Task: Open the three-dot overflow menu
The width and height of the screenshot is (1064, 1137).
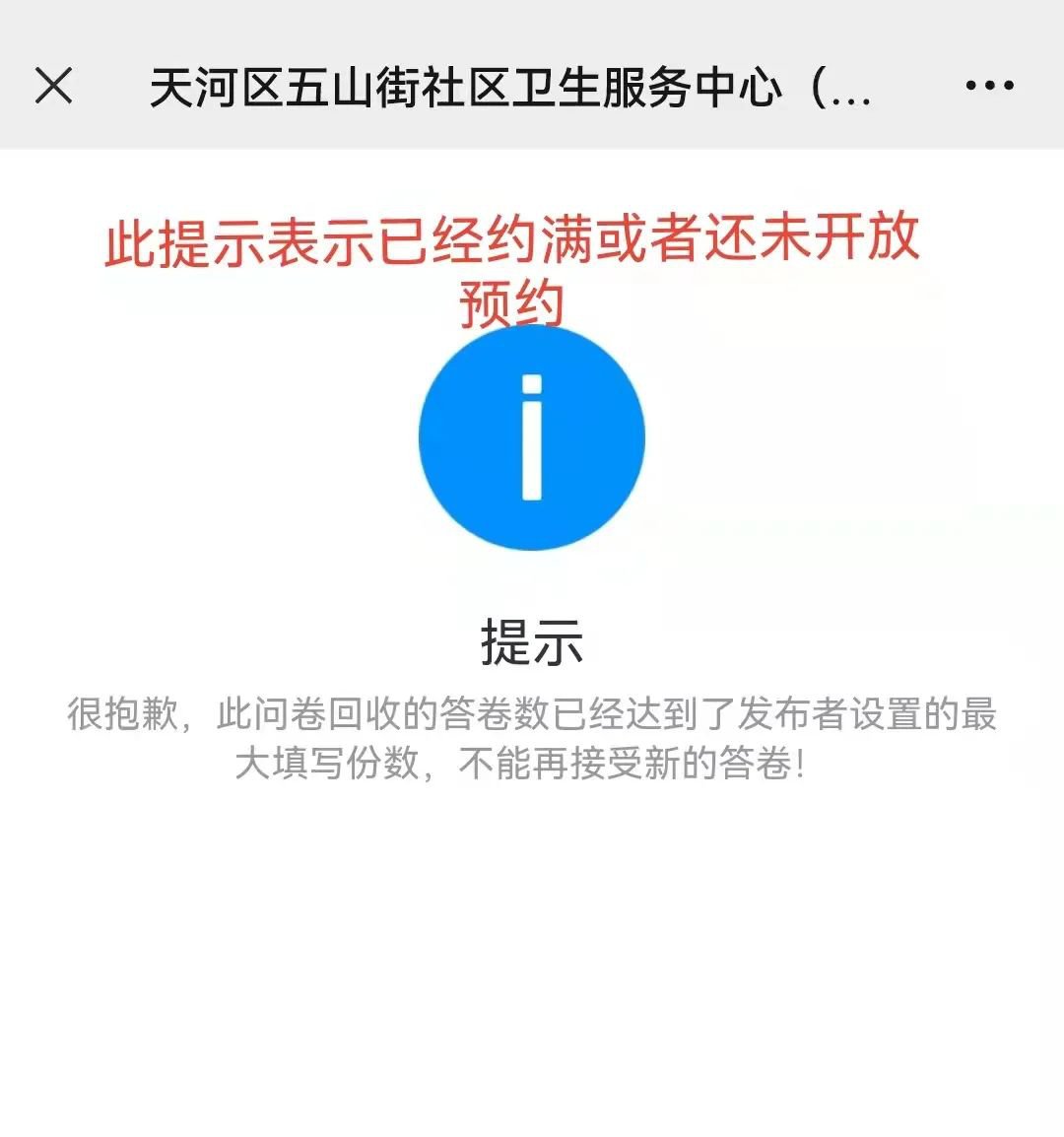Action: [x=989, y=86]
